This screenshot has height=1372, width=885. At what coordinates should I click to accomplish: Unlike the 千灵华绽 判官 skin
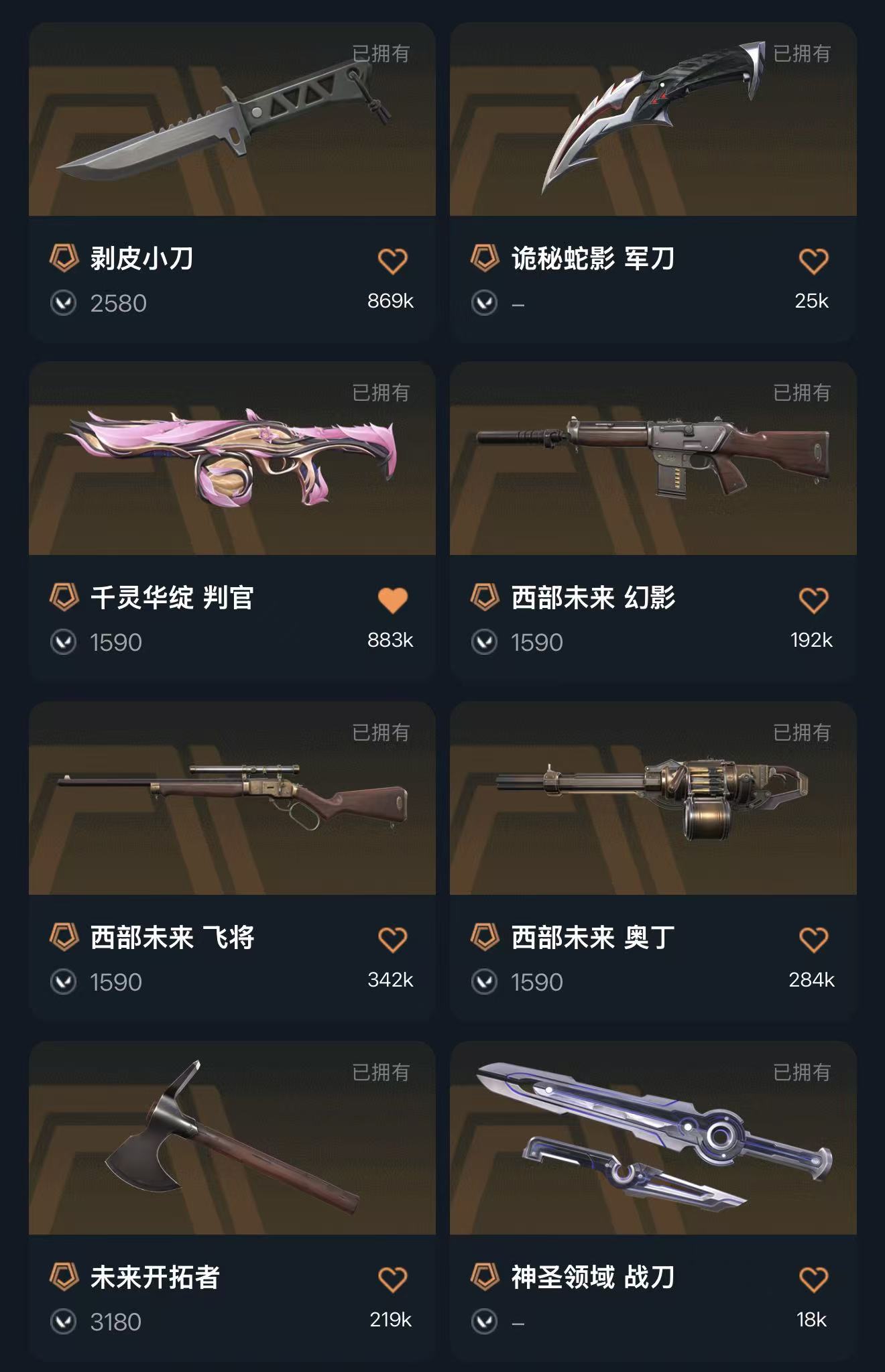tap(393, 601)
